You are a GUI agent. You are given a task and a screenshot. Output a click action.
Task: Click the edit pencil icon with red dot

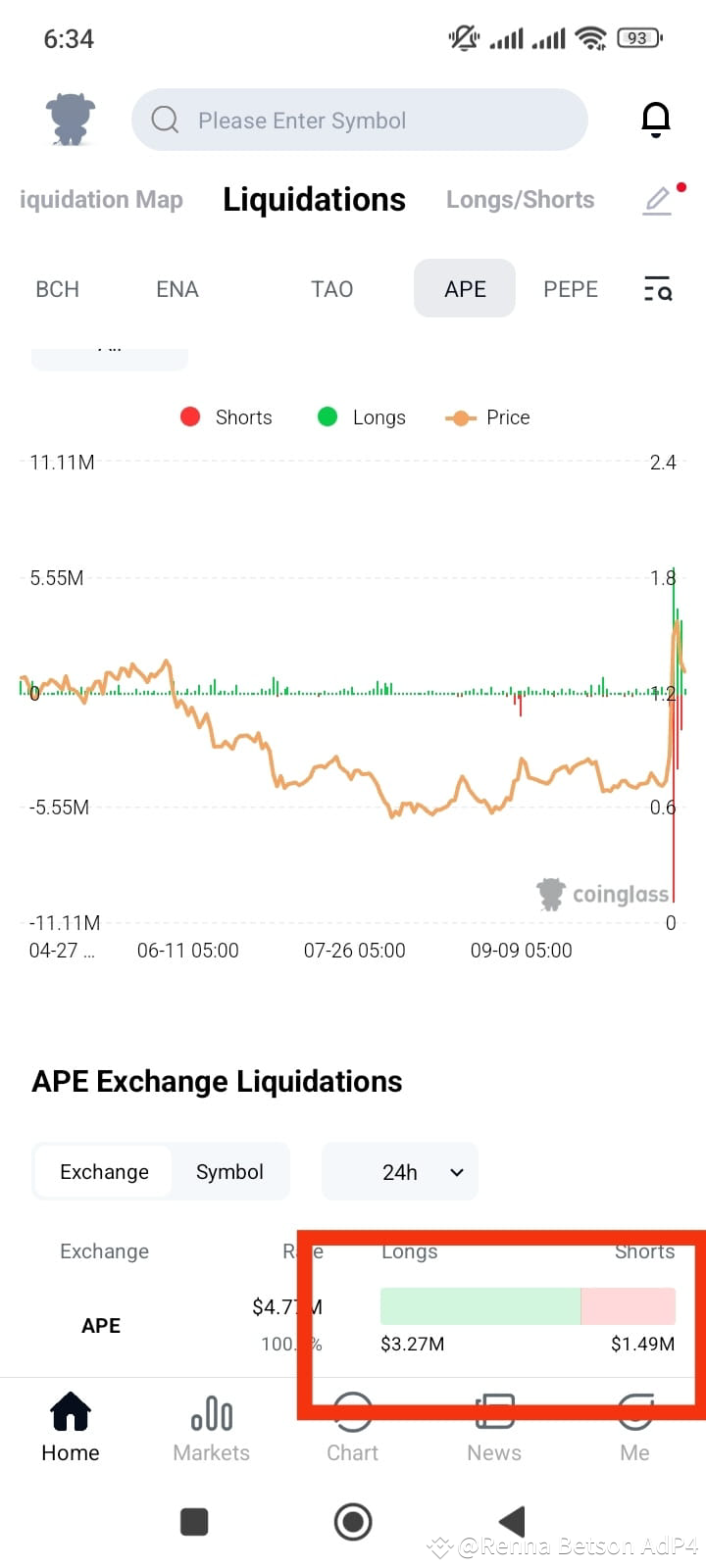(x=656, y=201)
